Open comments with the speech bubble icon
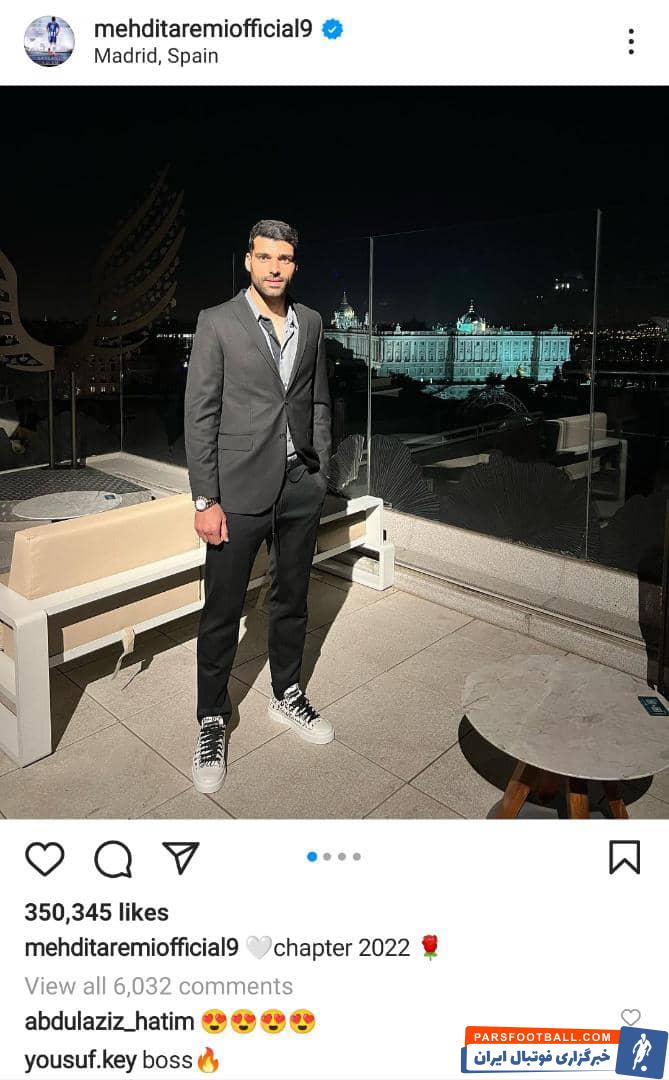Image resolution: width=669 pixels, height=1080 pixels. [x=113, y=858]
